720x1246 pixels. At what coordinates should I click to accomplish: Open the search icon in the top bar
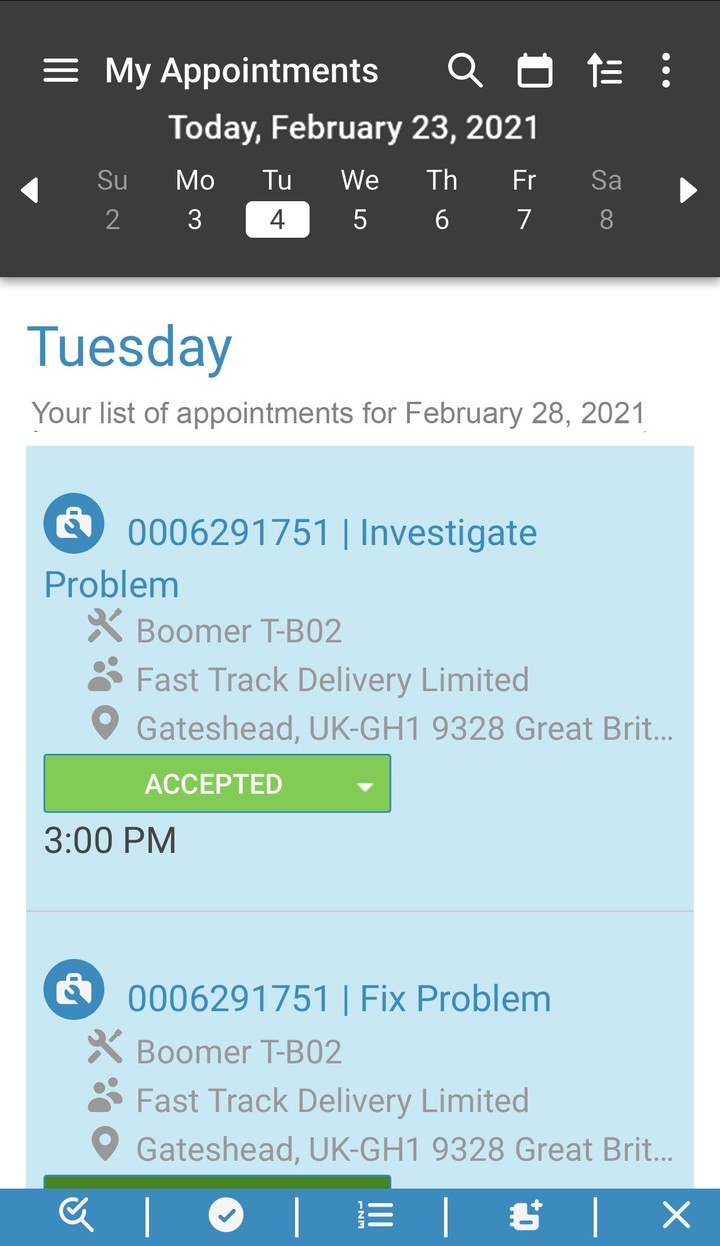pos(465,70)
